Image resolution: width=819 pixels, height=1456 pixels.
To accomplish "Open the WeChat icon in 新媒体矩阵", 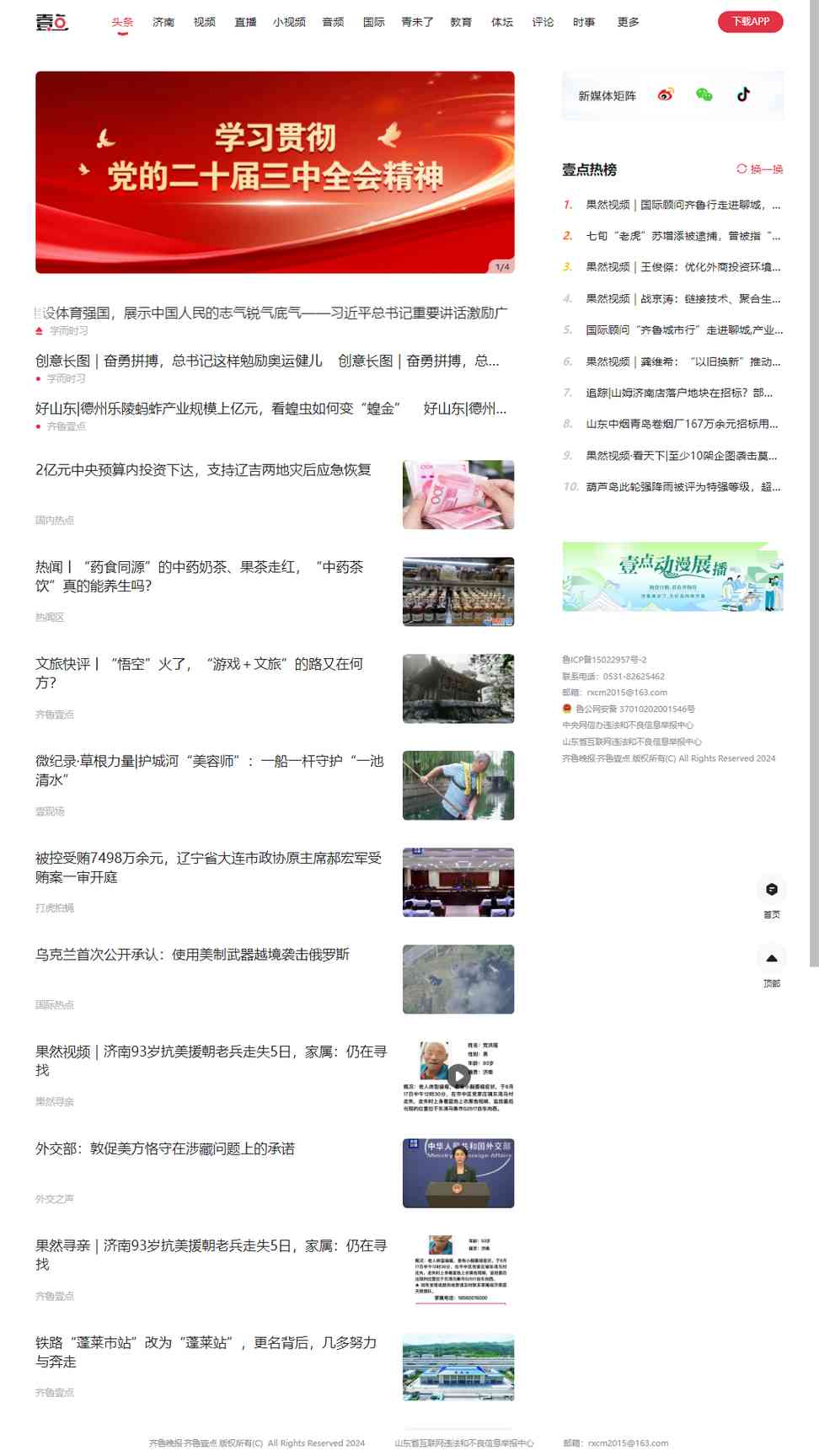I will point(704,95).
